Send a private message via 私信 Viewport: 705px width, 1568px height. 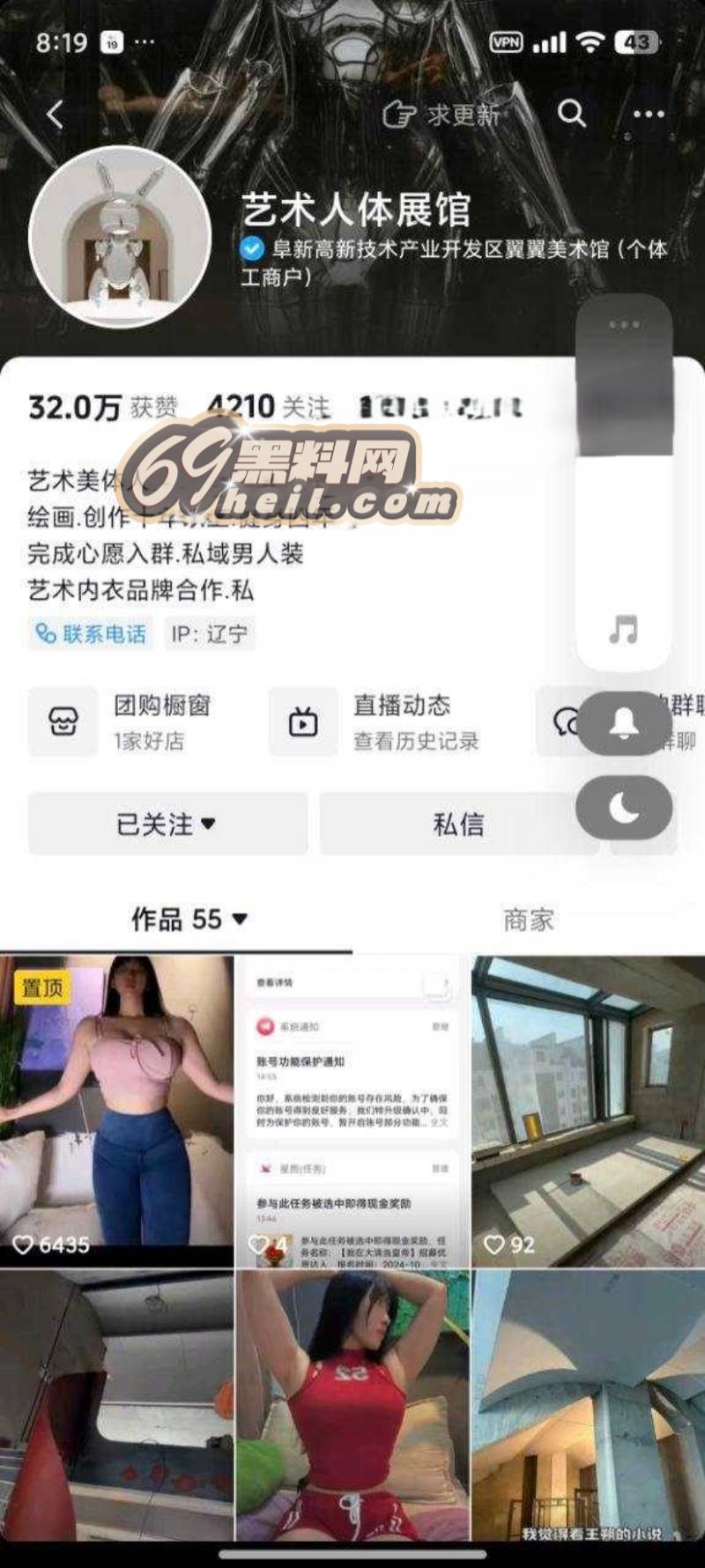pos(458,825)
